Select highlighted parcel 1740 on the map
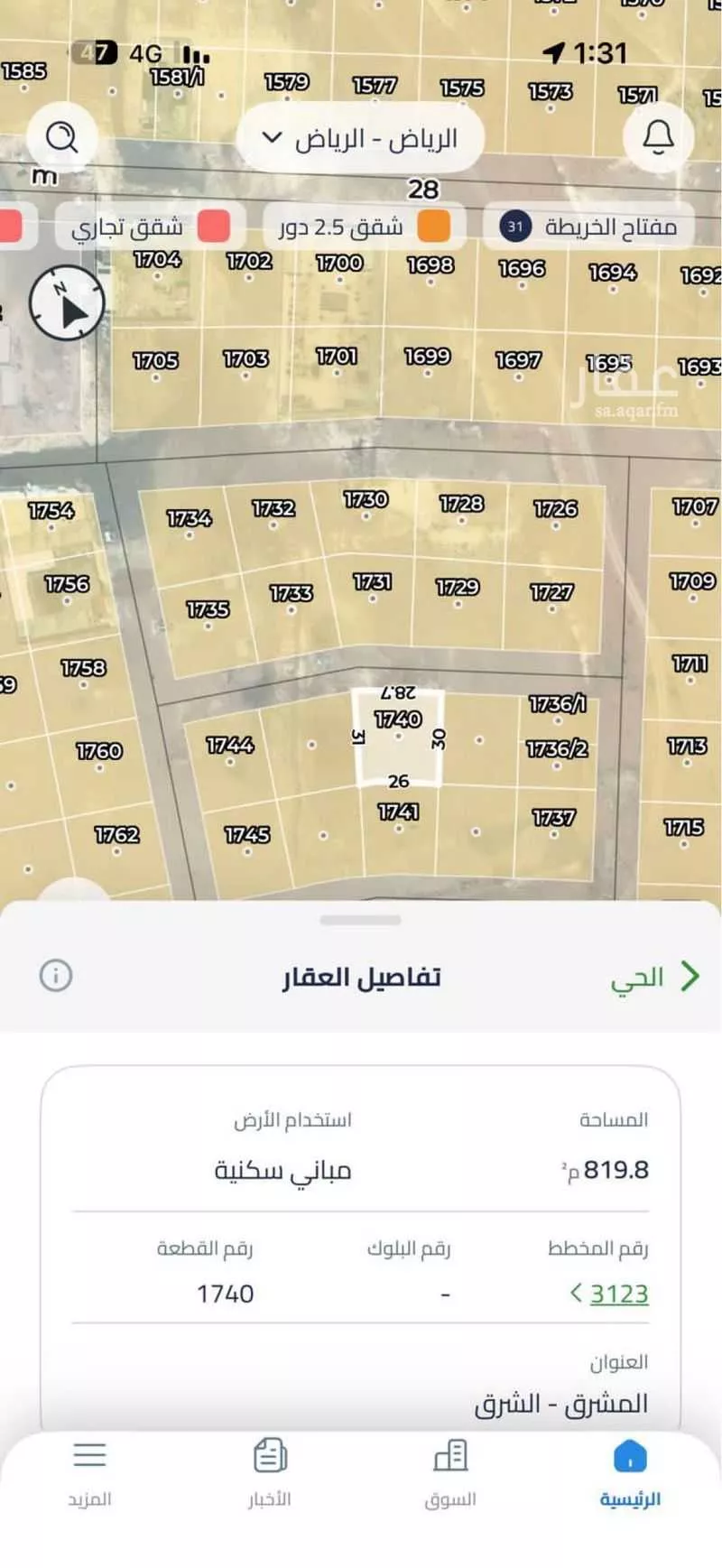The height and width of the screenshot is (1568, 722). tap(400, 738)
